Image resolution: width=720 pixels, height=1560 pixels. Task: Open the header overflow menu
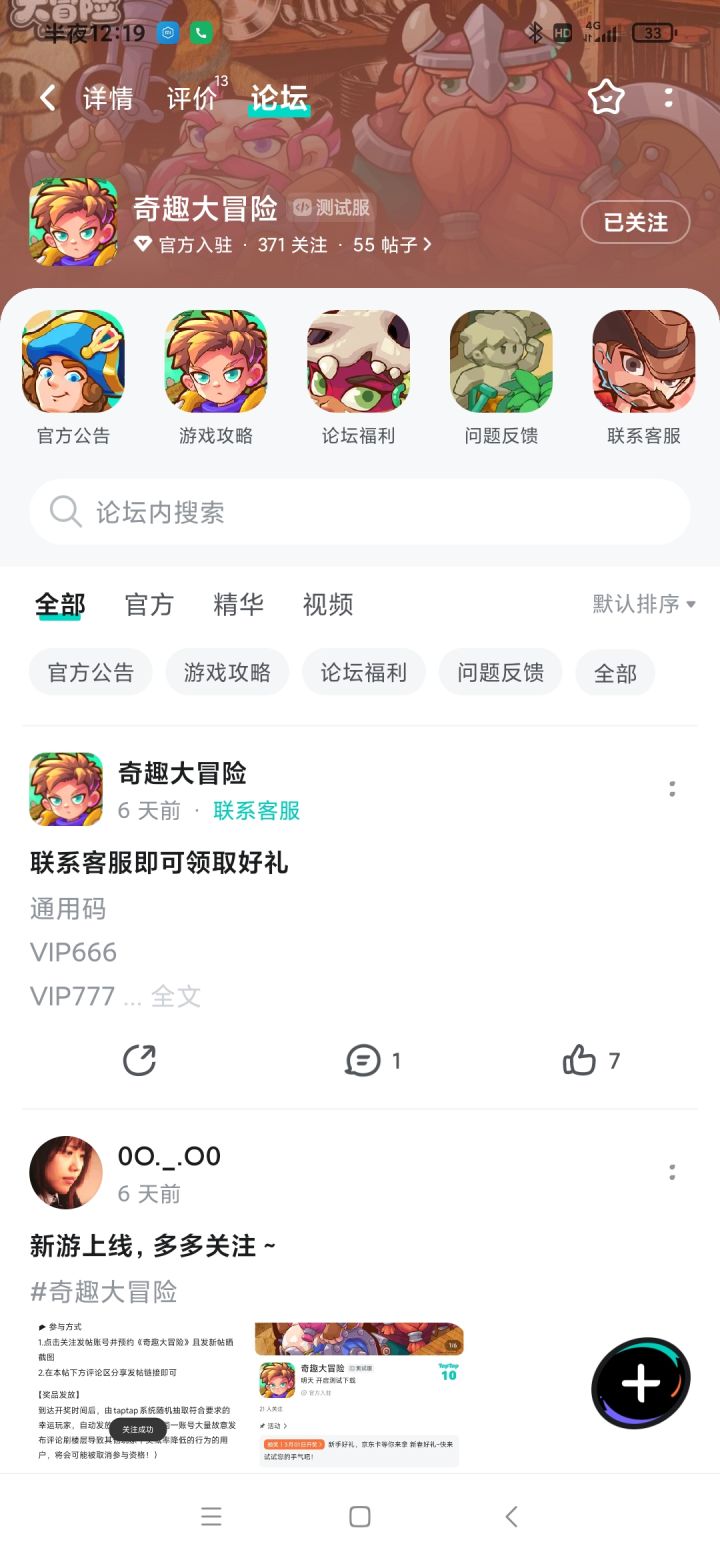click(668, 98)
